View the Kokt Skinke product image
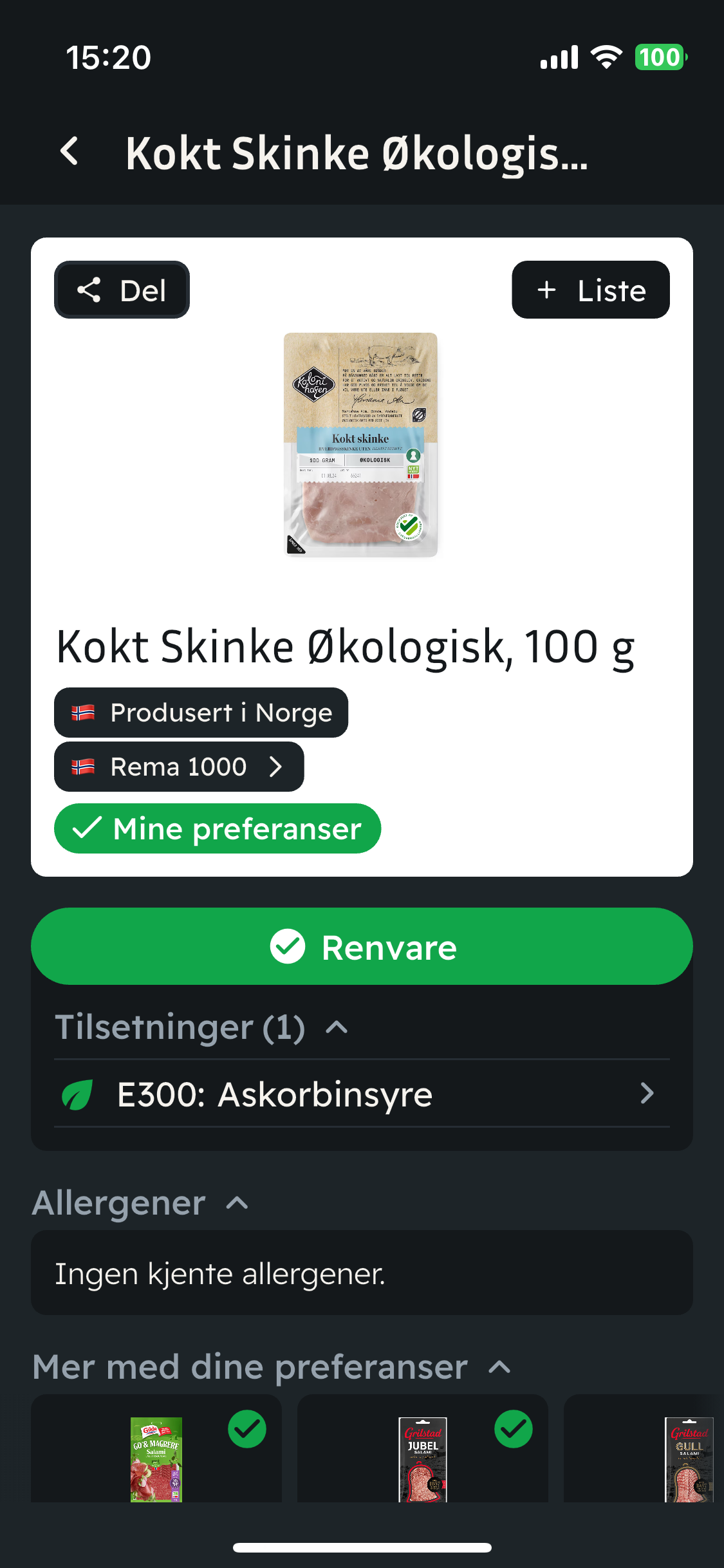This screenshot has width=724, height=1568. click(360, 445)
